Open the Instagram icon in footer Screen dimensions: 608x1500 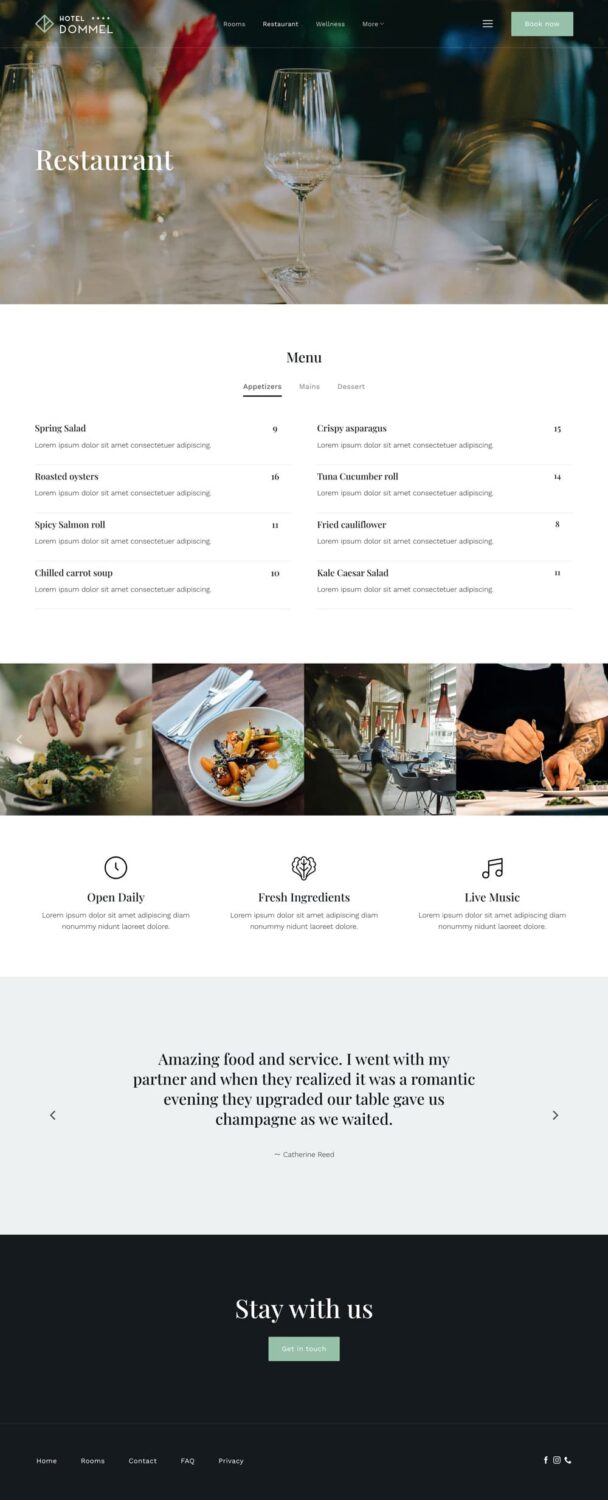pyautogui.click(x=557, y=1460)
